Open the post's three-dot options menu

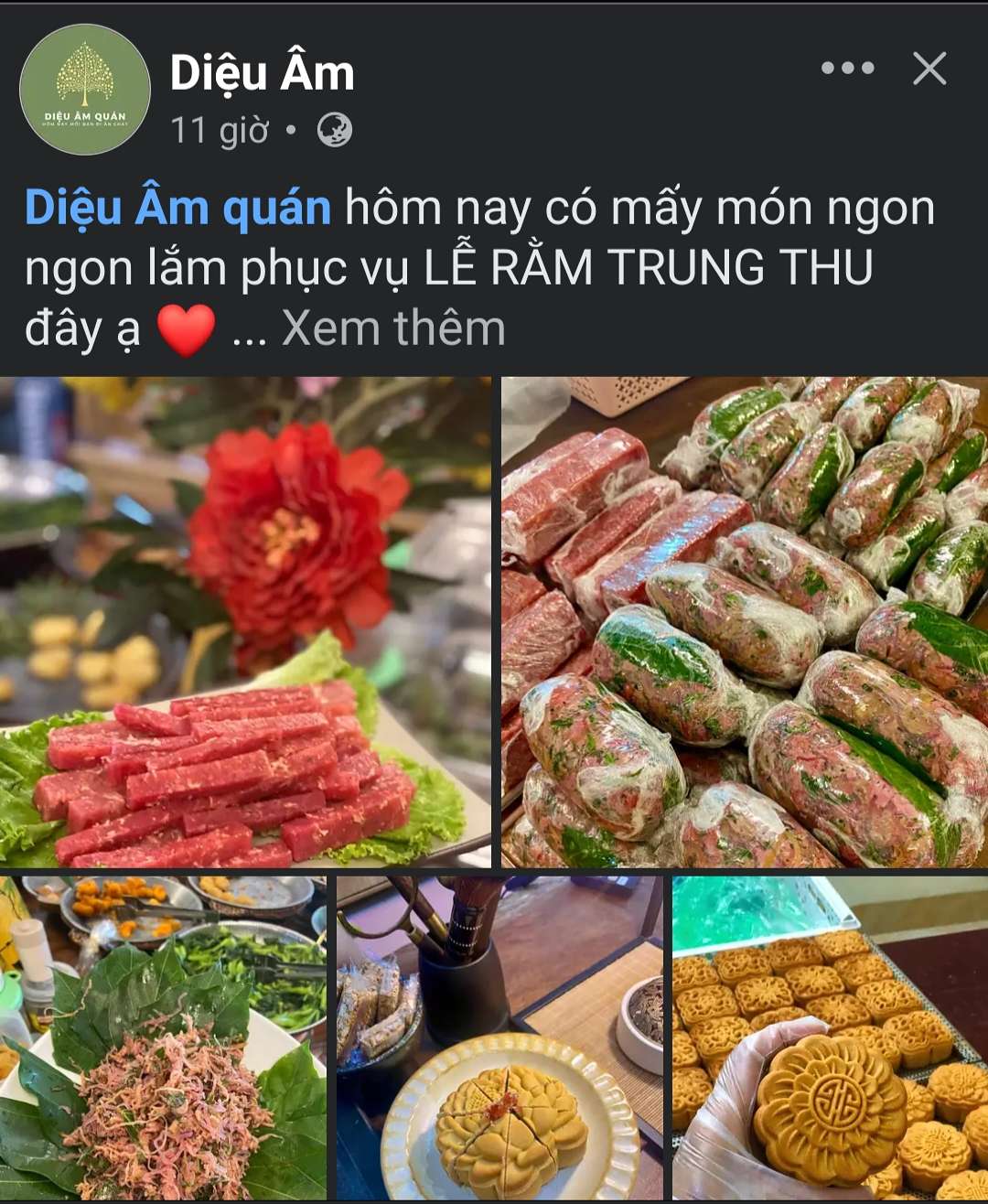pos(847,69)
